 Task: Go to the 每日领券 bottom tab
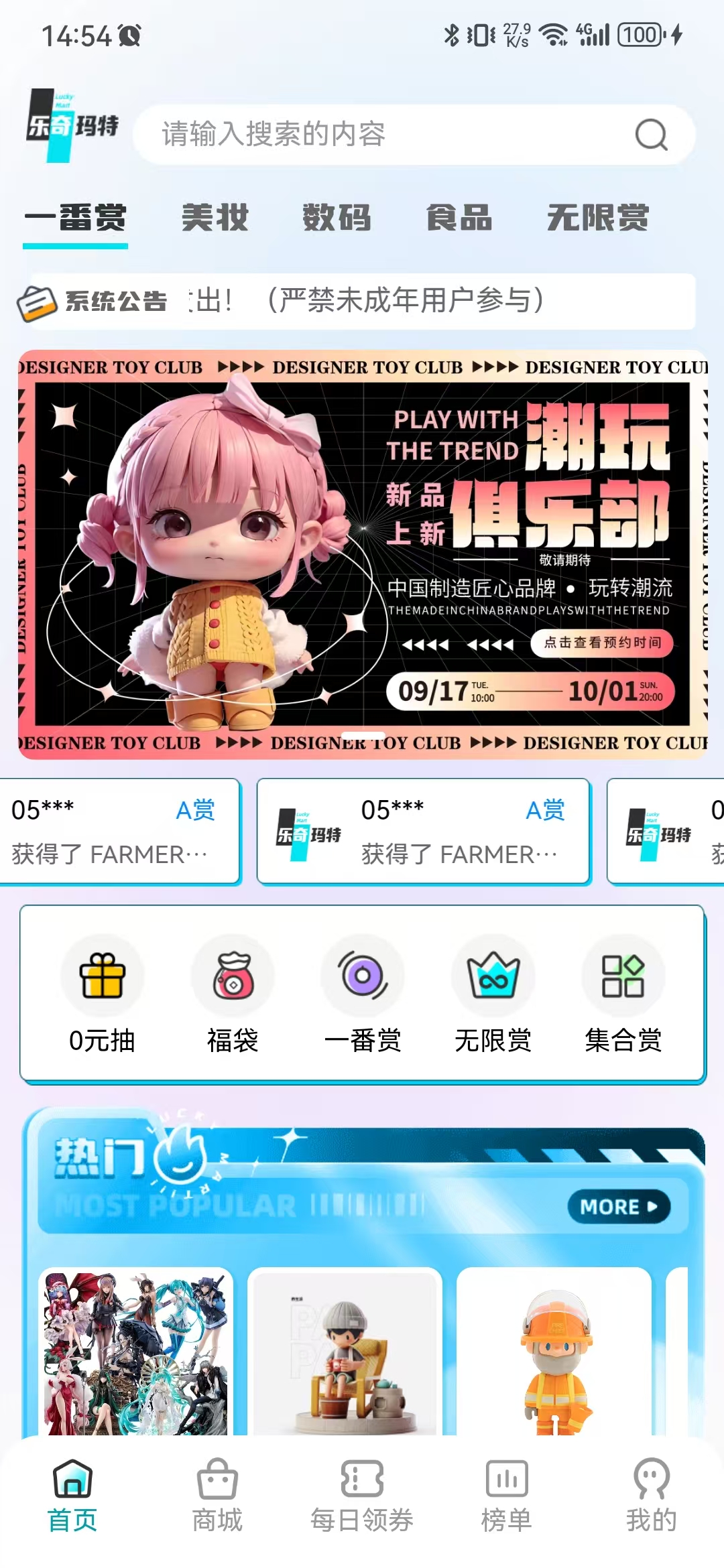pyautogui.click(x=362, y=1495)
